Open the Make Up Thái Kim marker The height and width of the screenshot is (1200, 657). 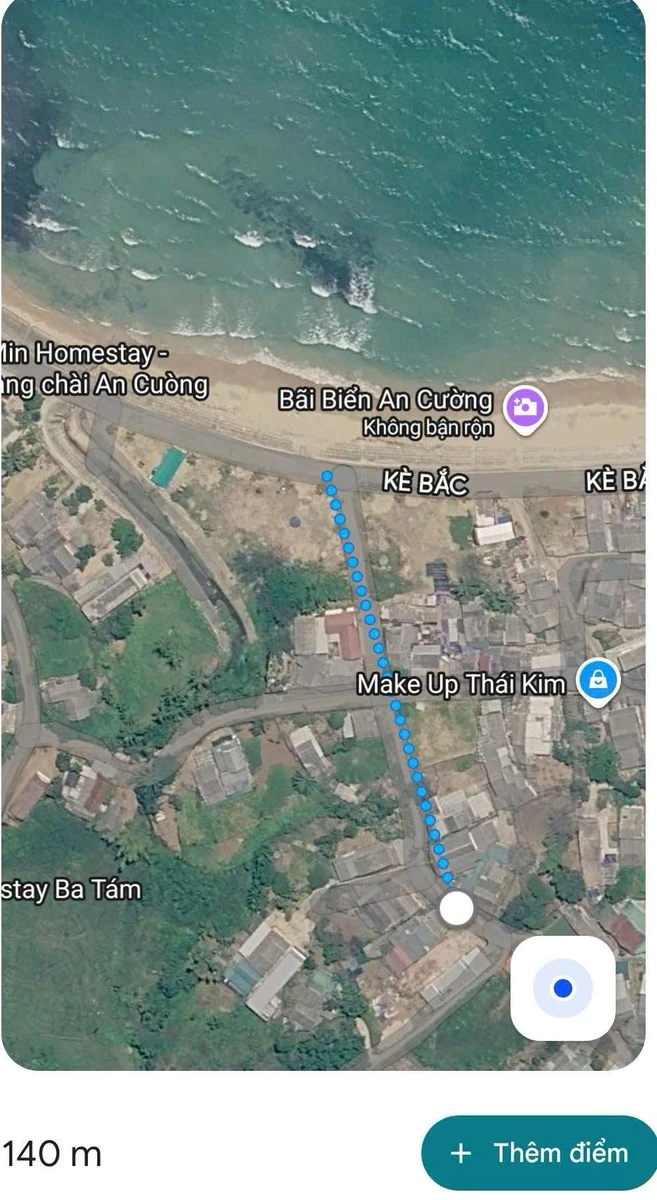(x=598, y=684)
